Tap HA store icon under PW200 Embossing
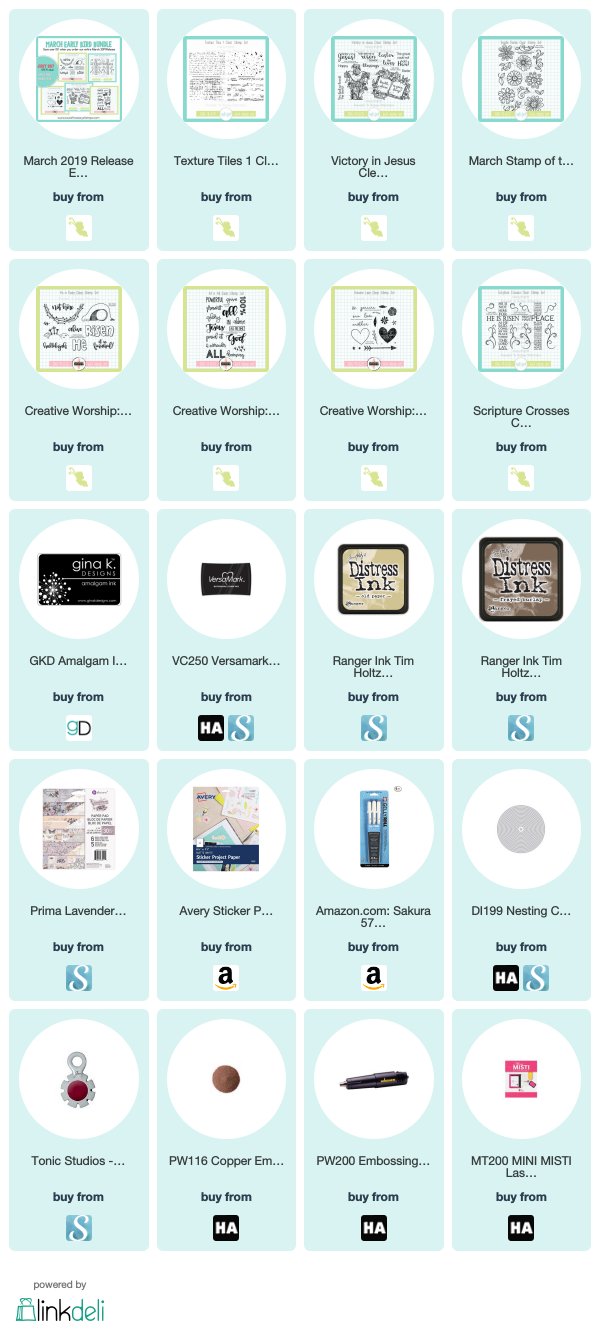The height and width of the screenshot is (1331, 600). click(x=373, y=1227)
